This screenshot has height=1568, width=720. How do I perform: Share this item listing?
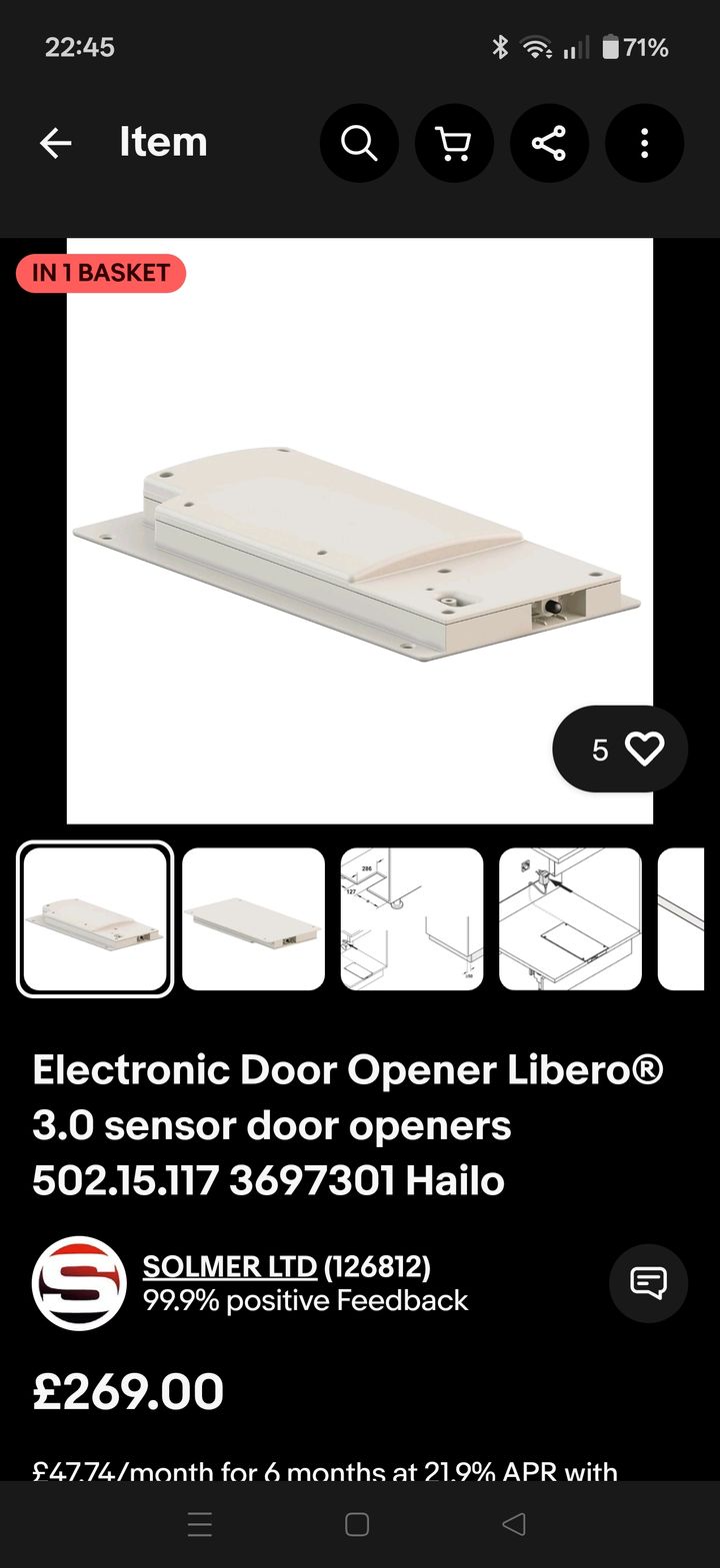549,143
